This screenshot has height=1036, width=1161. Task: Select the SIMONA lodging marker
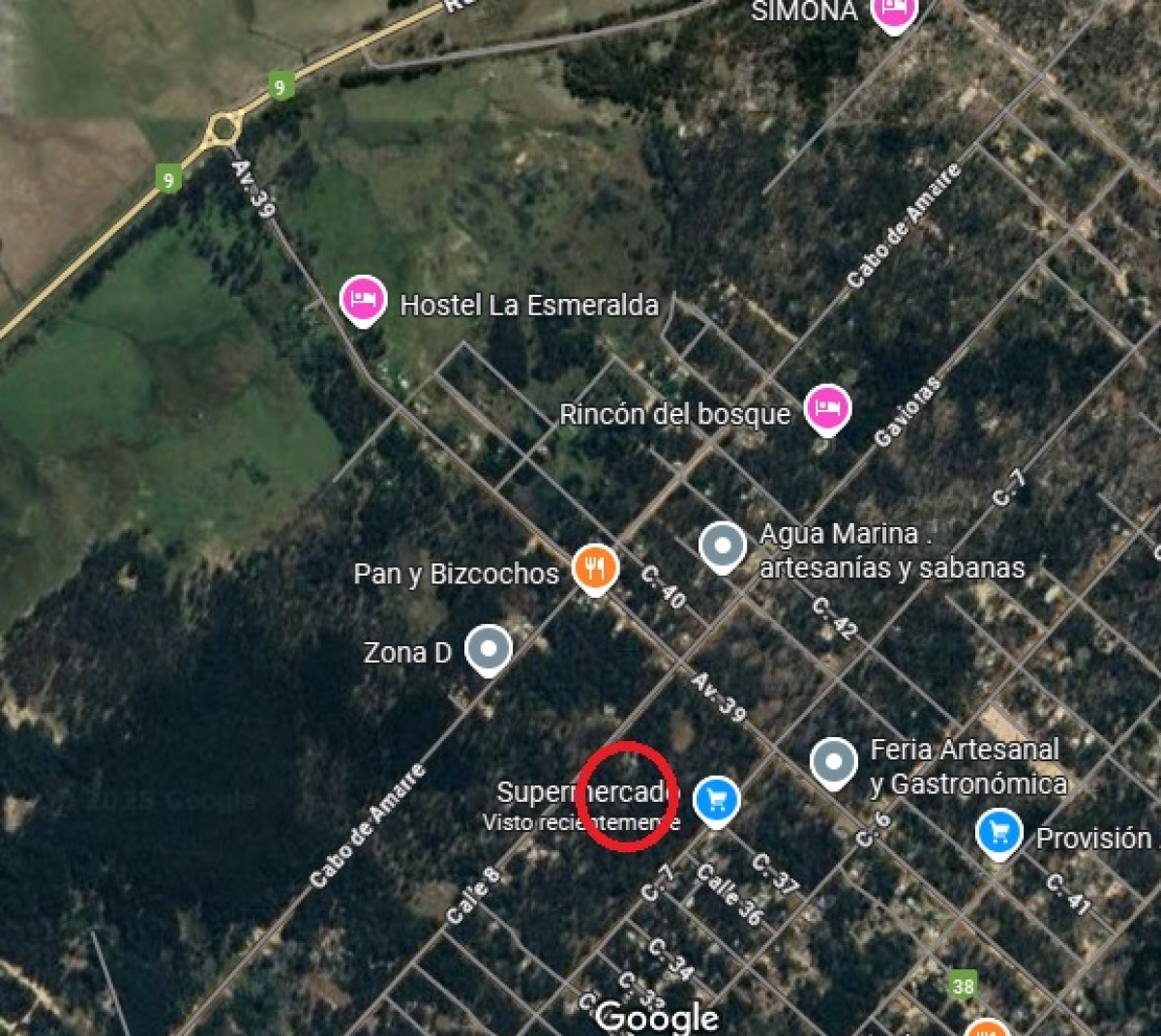[x=893, y=12]
